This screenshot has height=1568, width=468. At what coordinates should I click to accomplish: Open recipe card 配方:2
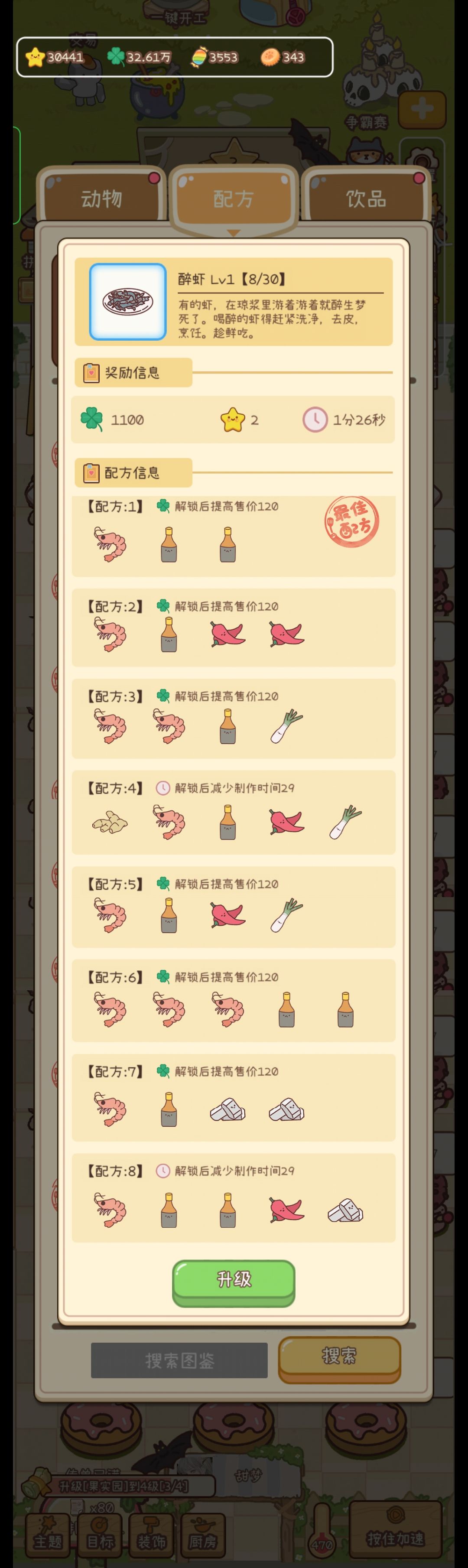(234, 627)
